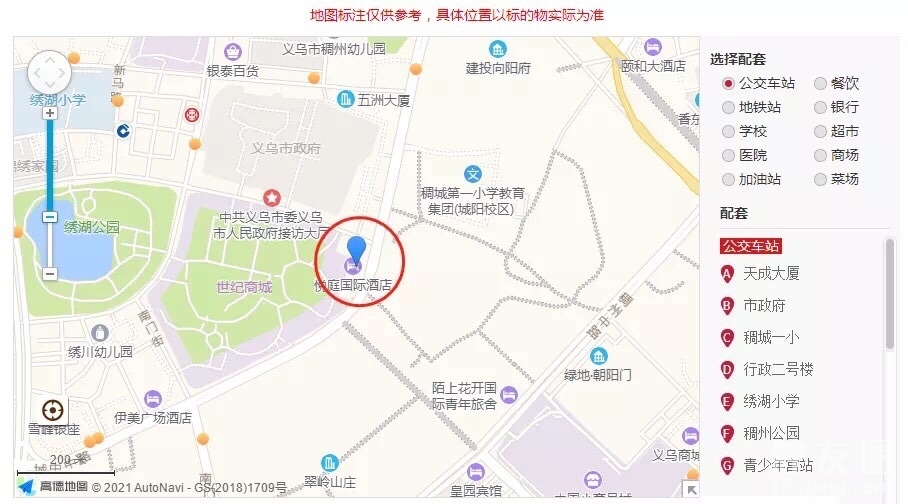Screen dimensions: 908x504
Task: Open bus stop 青少年宫站 in the list
Action: [x=778, y=465]
